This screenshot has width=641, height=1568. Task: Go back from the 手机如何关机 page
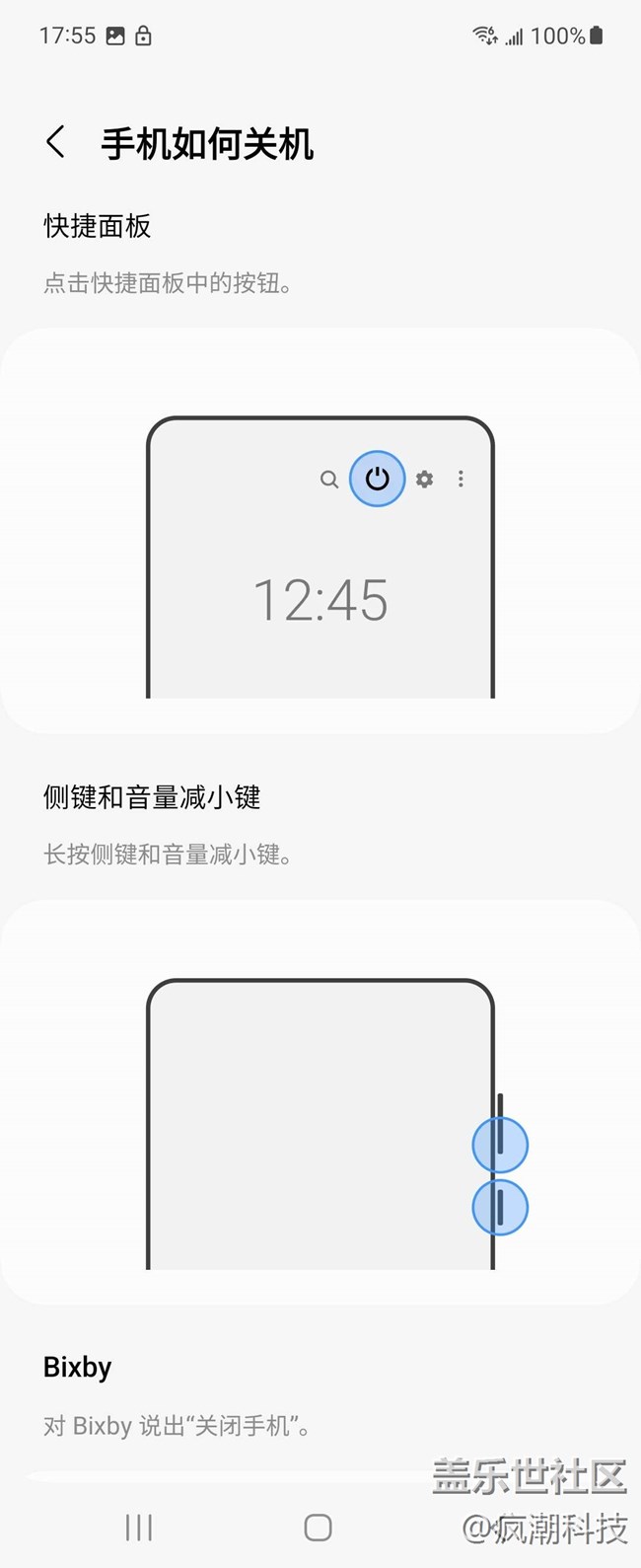[x=56, y=143]
